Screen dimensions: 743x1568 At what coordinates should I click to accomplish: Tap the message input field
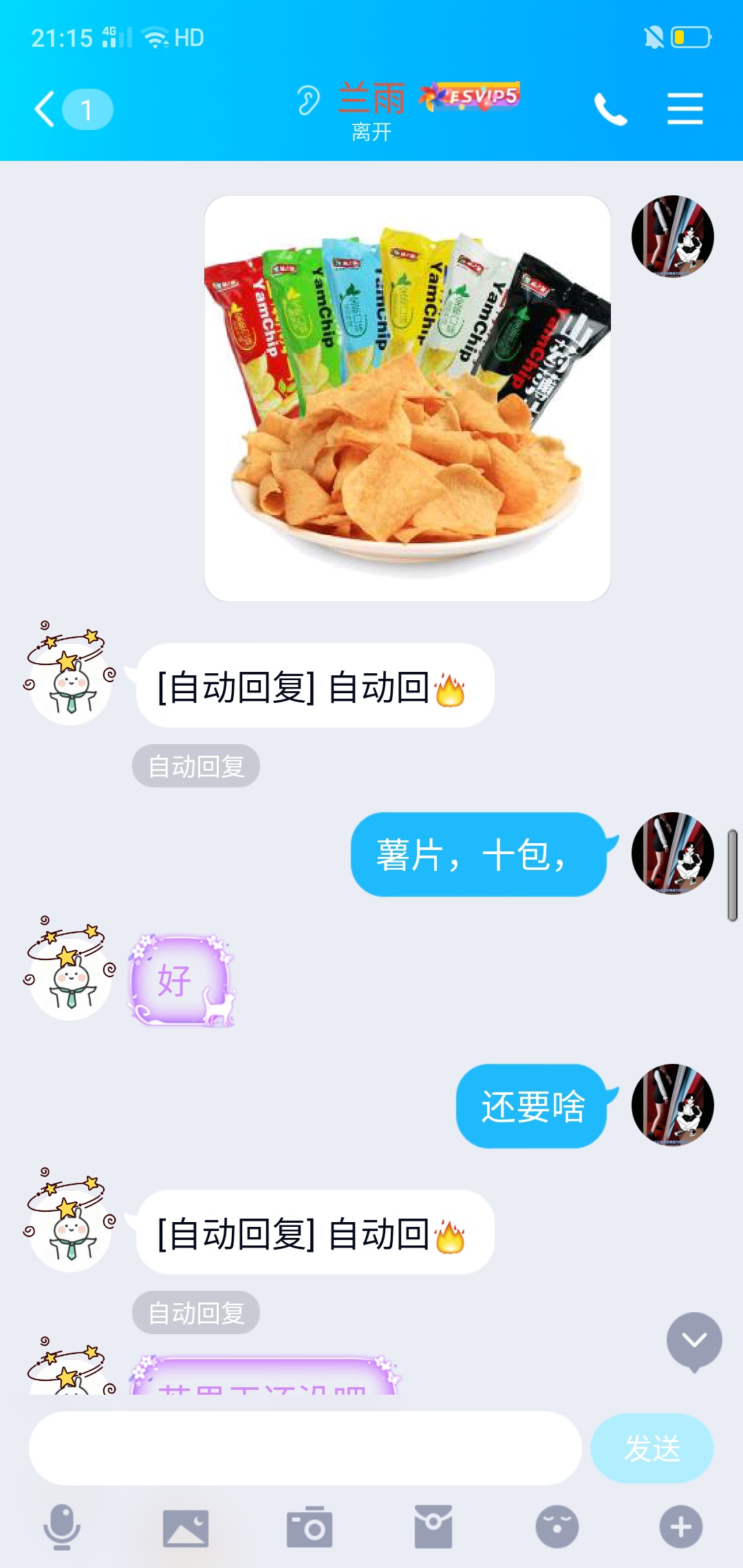click(x=305, y=1448)
